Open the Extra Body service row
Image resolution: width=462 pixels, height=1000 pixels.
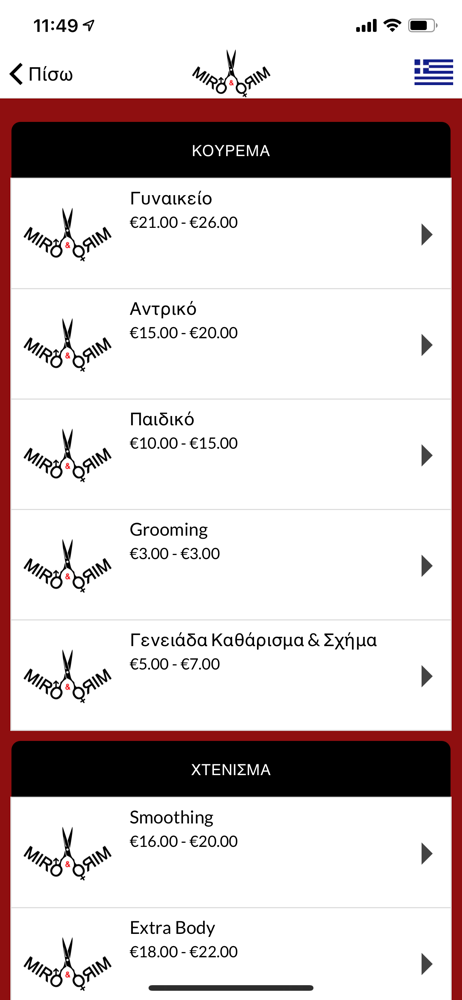coord(231,954)
